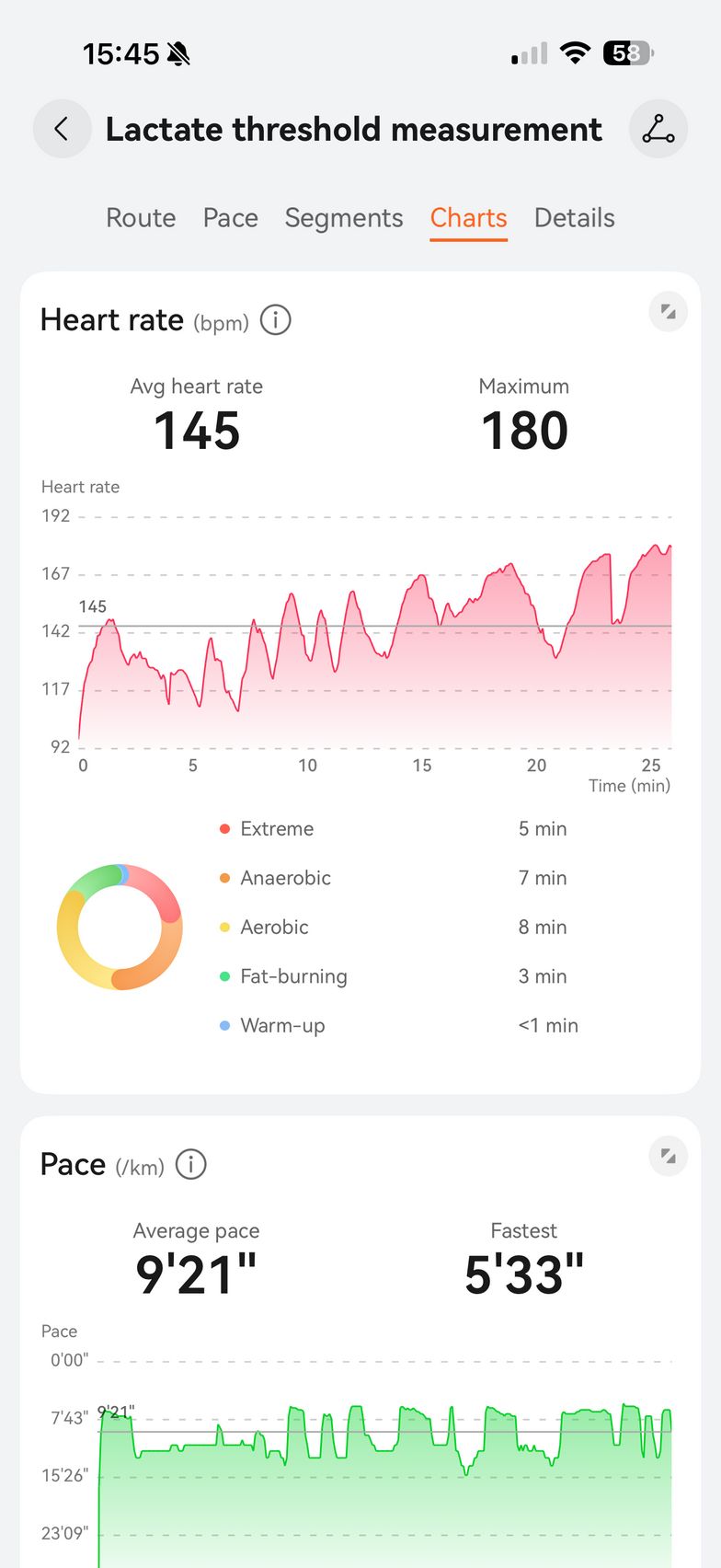The height and width of the screenshot is (1568, 721).
Task: Expand the Heart rate chart fullscreen
Action: click(669, 312)
